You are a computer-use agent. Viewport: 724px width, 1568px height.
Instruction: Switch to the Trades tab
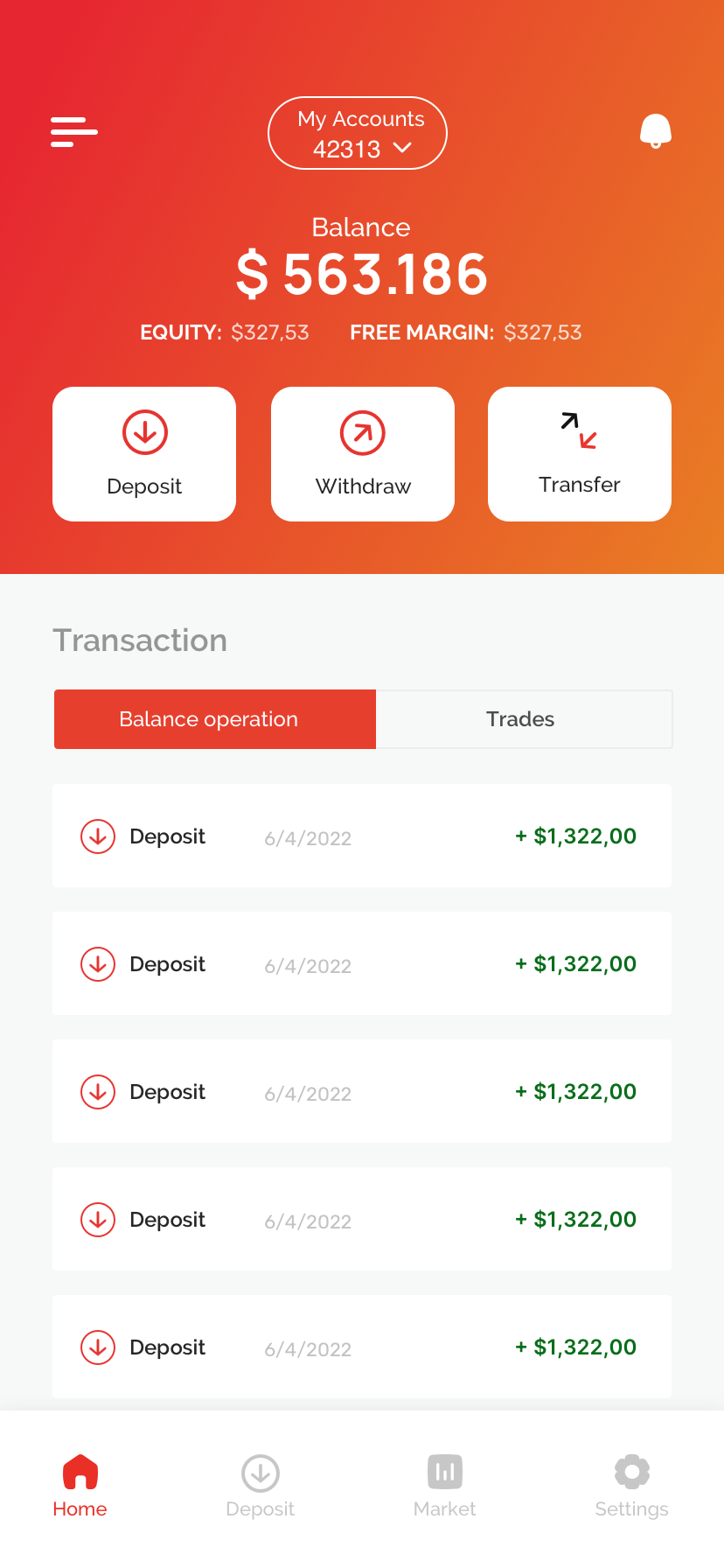524,719
